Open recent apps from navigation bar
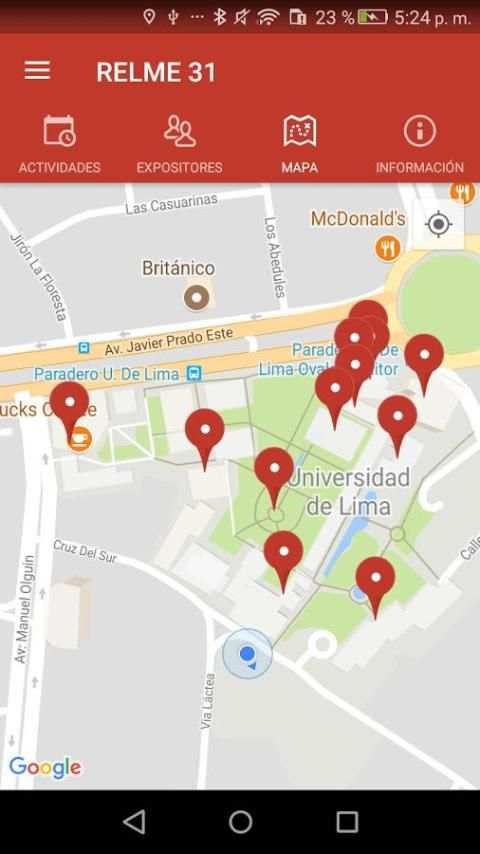 (x=347, y=821)
